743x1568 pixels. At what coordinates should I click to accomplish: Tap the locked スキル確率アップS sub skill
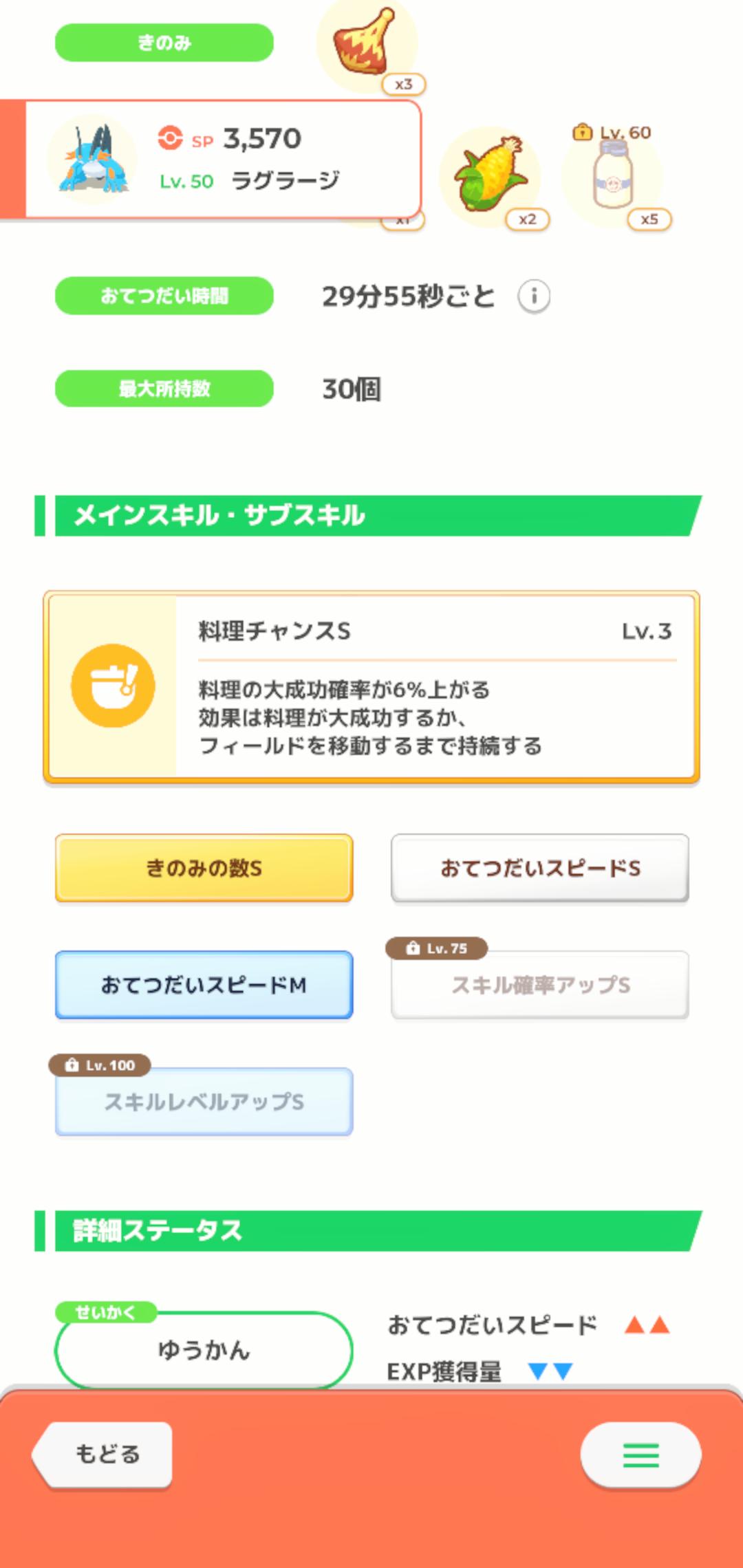(540, 985)
